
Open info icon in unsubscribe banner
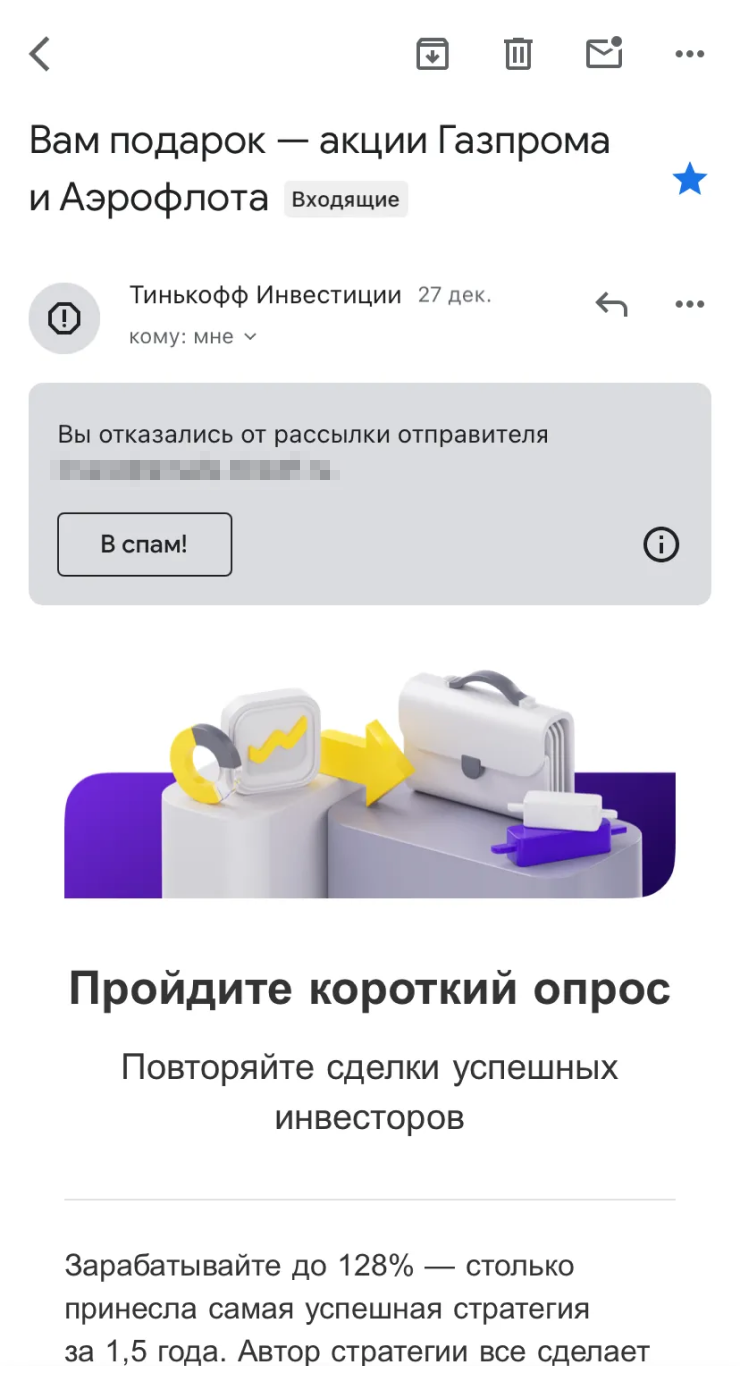click(660, 545)
